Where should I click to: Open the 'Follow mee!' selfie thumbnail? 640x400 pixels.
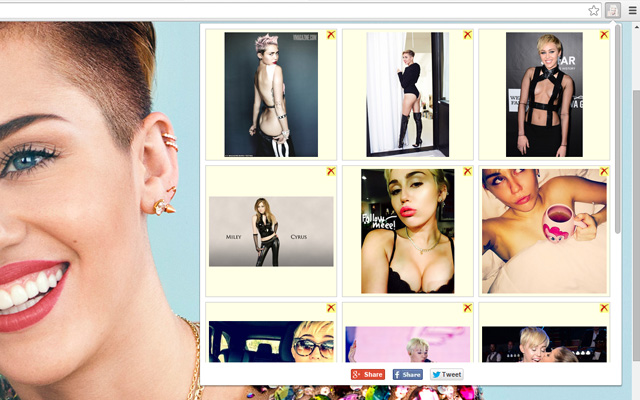pos(407,231)
